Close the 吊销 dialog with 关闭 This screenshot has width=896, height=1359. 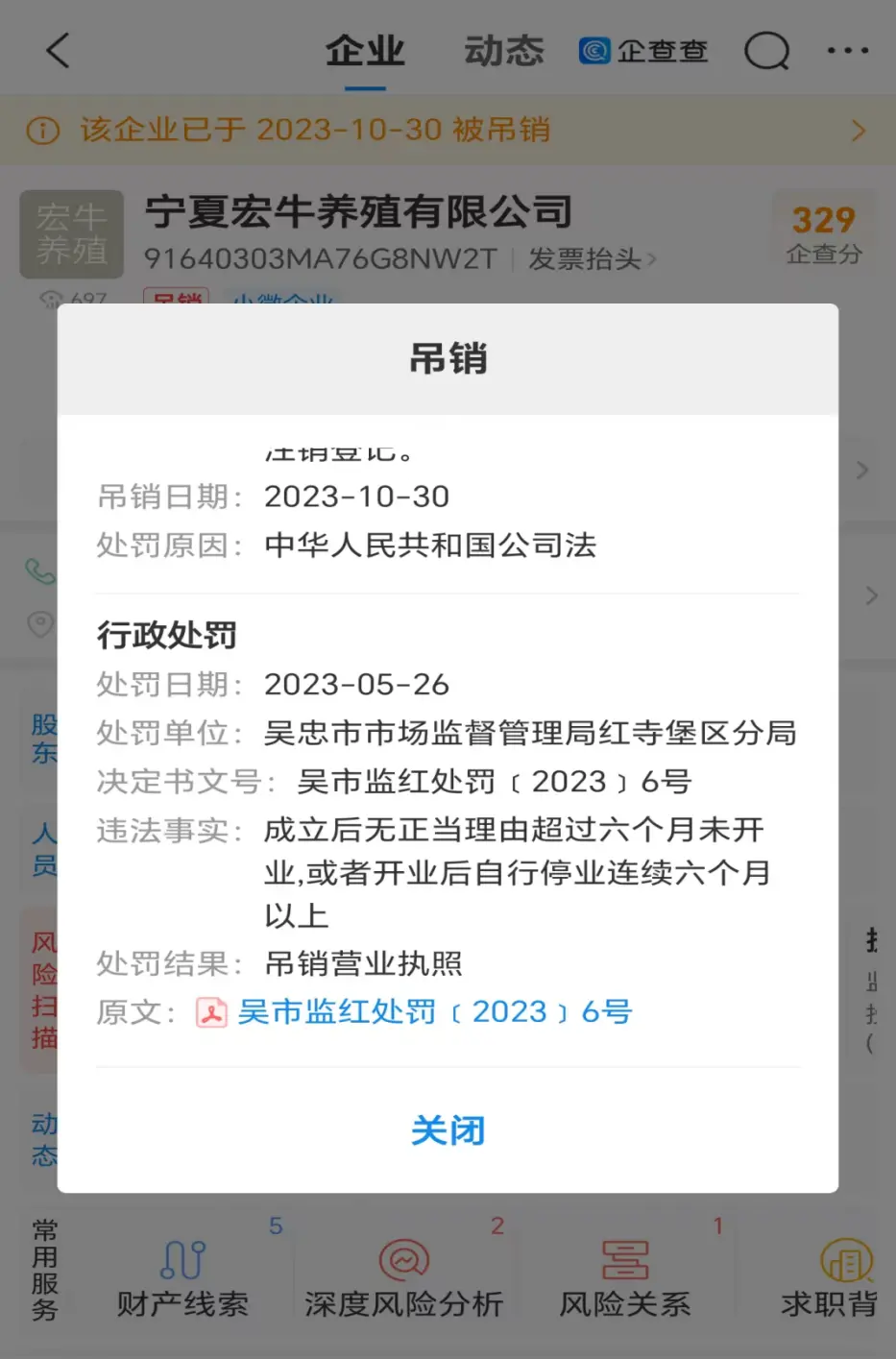448,1130
